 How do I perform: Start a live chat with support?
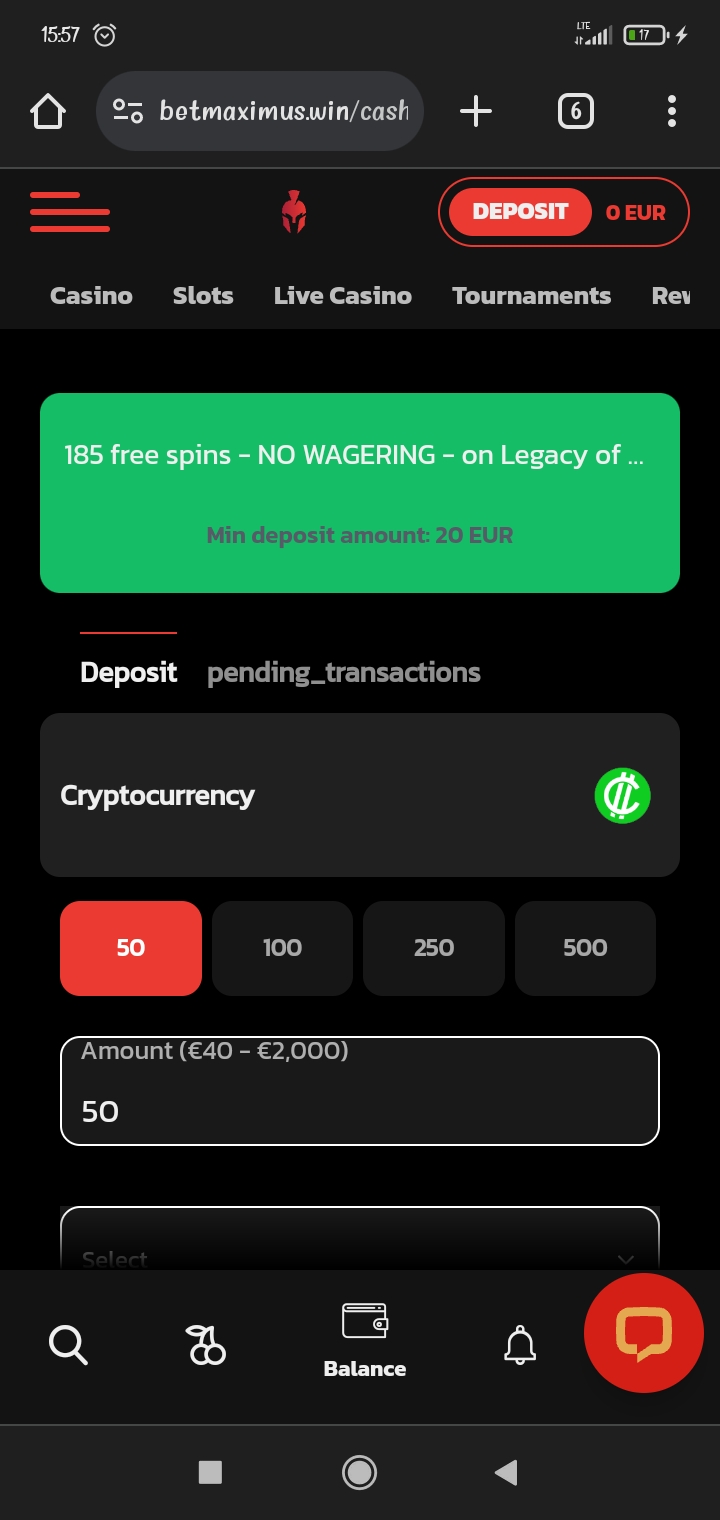(x=643, y=1333)
